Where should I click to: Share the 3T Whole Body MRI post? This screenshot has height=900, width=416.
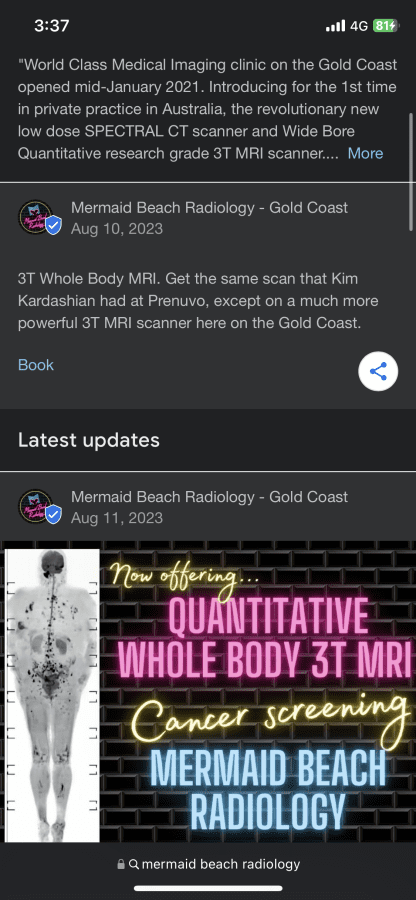click(x=378, y=371)
